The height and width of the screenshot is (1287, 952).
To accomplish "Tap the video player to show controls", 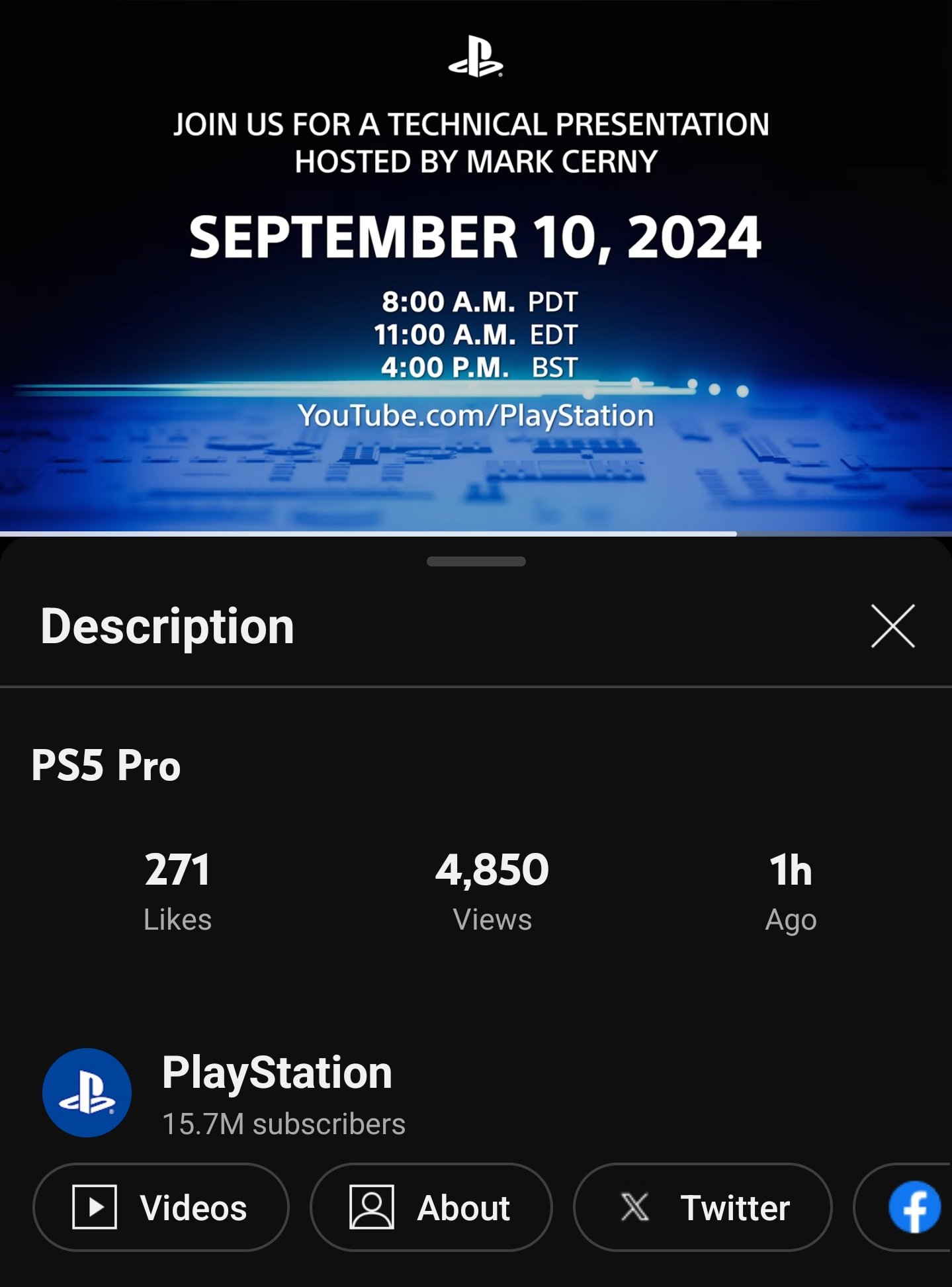I will 476,265.
